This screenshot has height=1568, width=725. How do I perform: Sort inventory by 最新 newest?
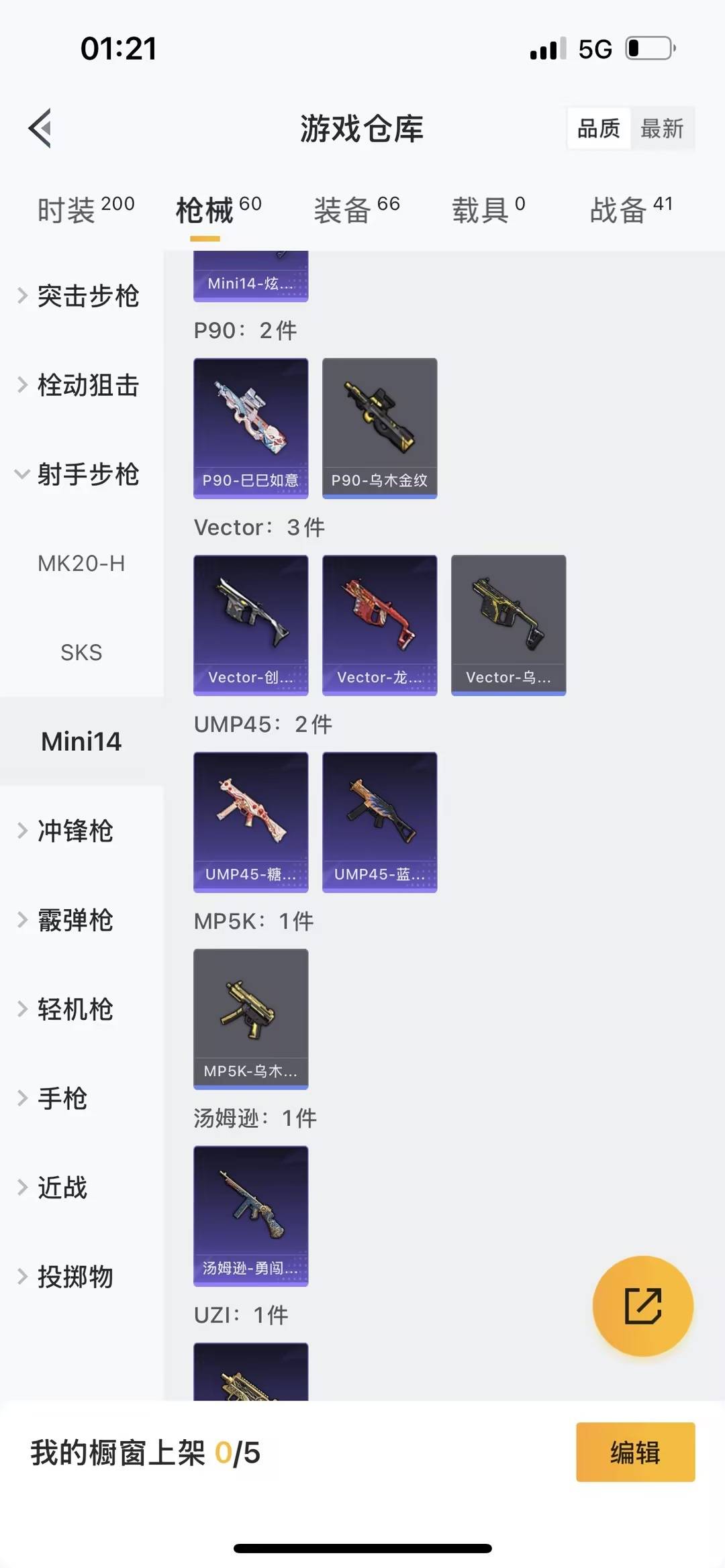pos(663,129)
